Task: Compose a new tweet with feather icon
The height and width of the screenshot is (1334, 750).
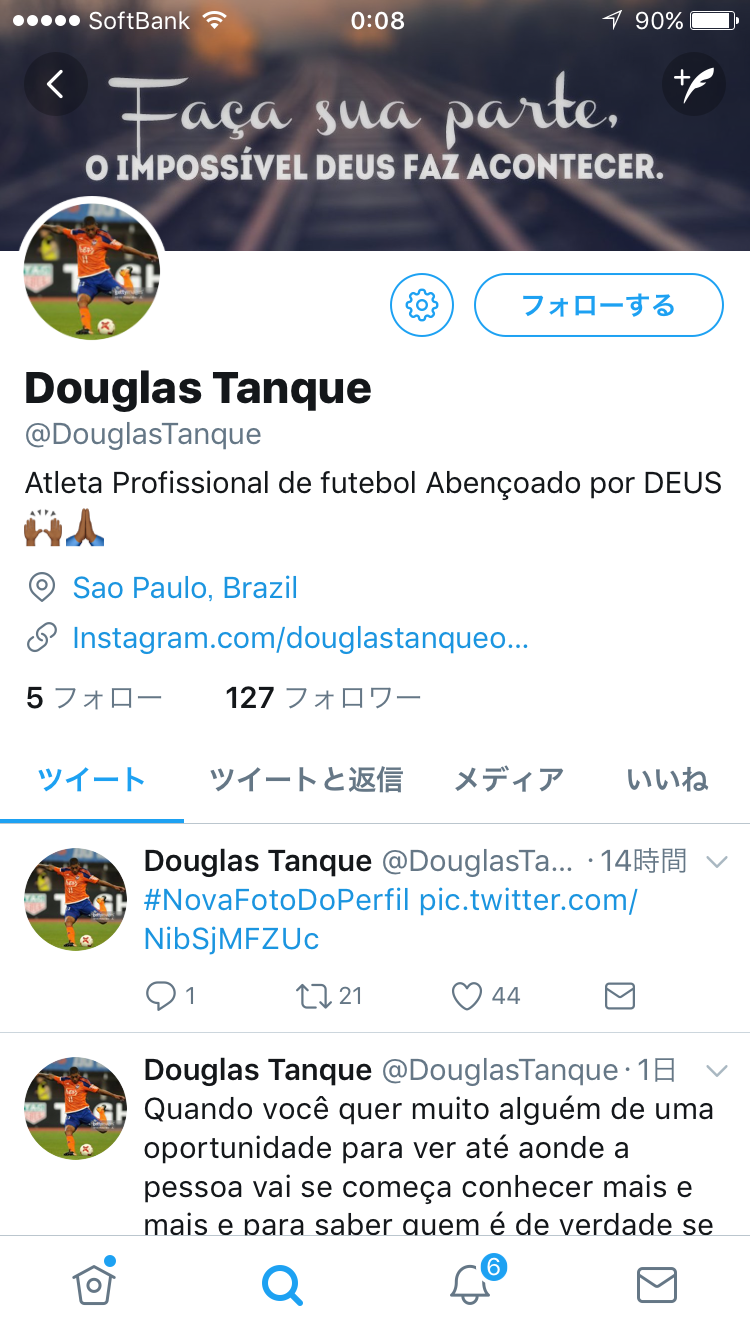Action: point(693,84)
